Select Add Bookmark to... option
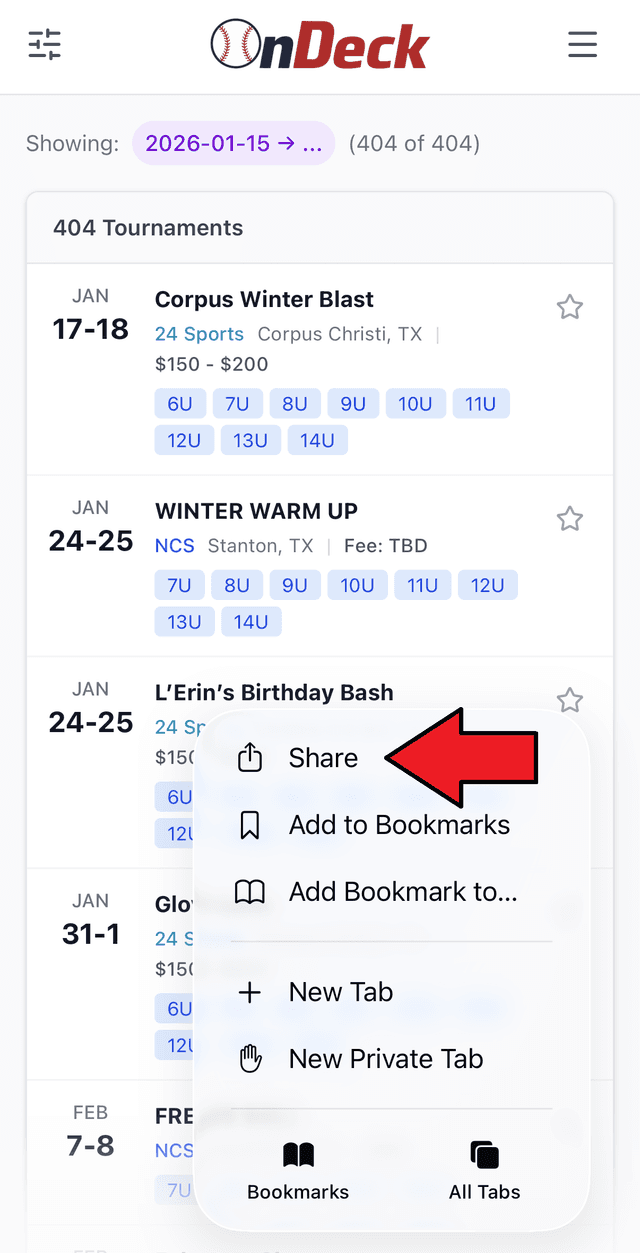The width and height of the screenshot is (640, 1253). pyautogui.click(x=402, y=892)
